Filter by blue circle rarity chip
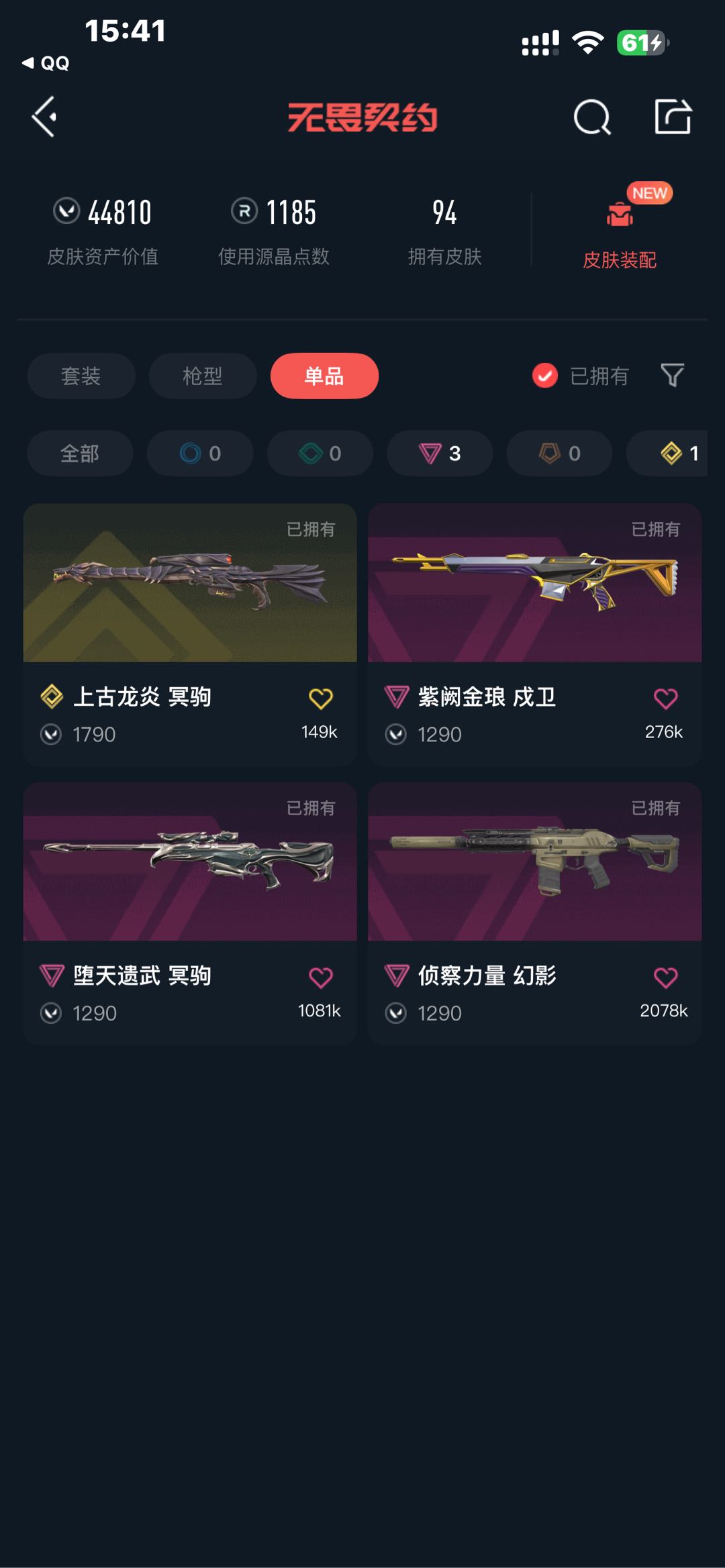The height and width of the screenshot is (1568, 725). coord(200,454)
